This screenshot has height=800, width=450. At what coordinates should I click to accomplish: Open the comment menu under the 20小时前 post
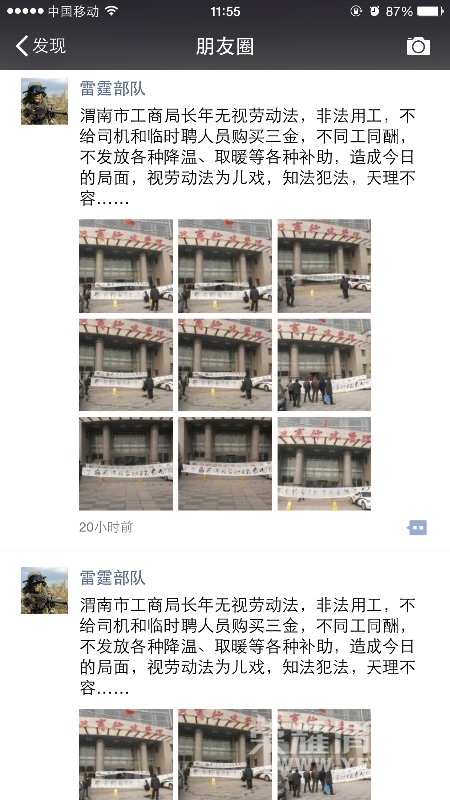417,527
